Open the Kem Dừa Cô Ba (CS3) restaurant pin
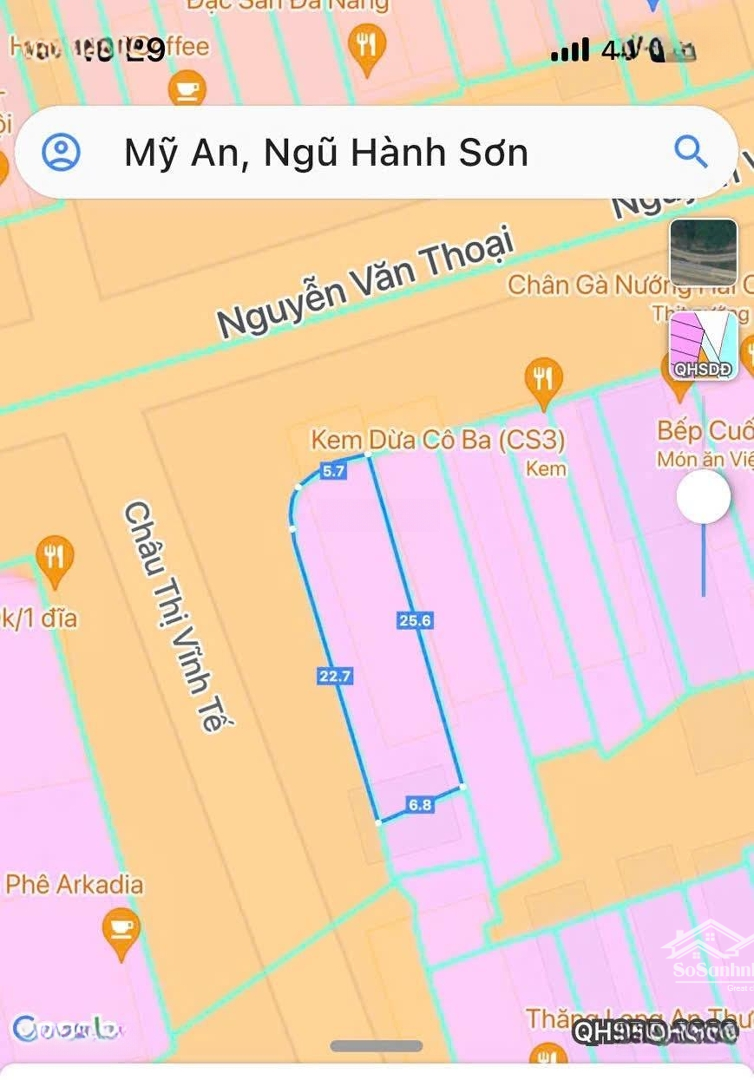Viewport: 754px width, 1080px height. pyautogui.click(x=543, y=380)
